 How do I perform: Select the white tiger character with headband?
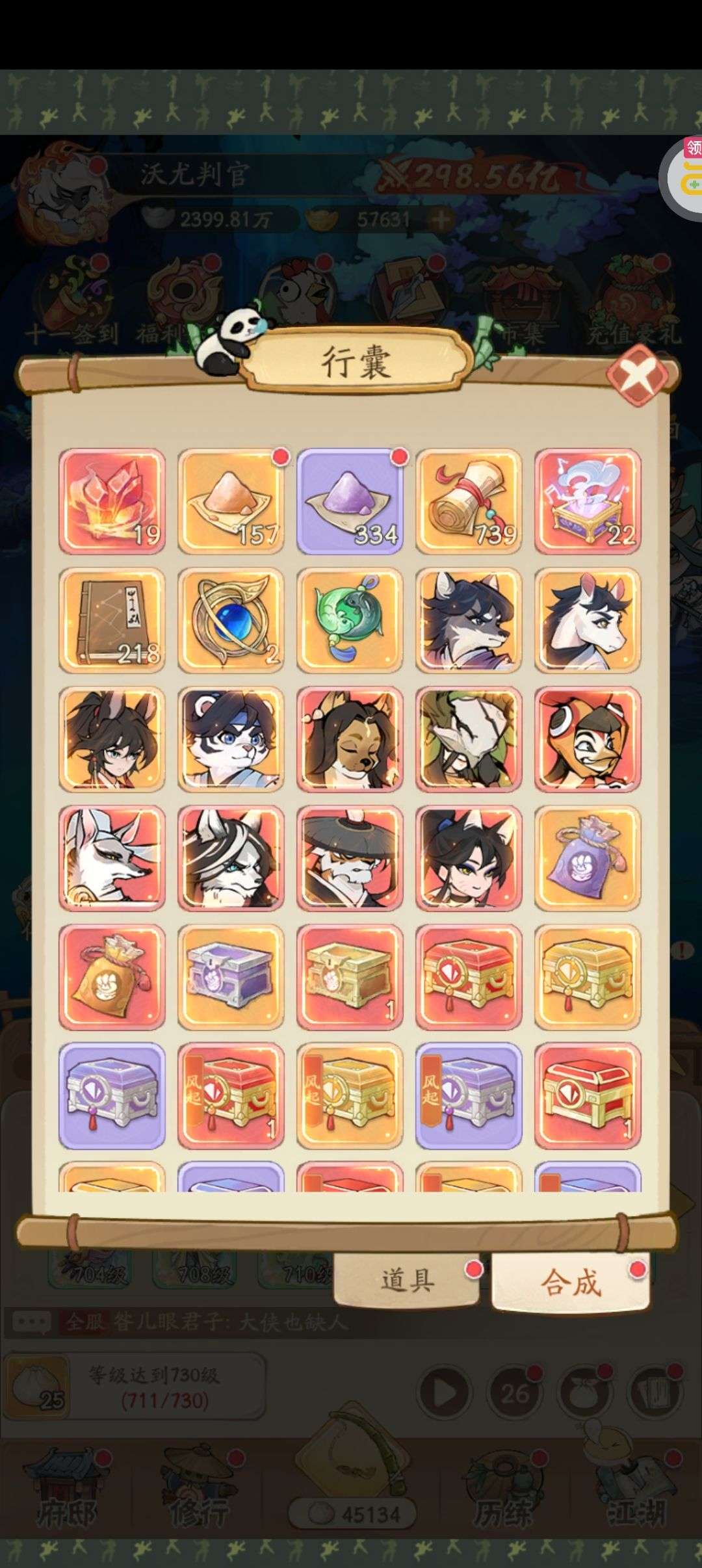(231, 739)
